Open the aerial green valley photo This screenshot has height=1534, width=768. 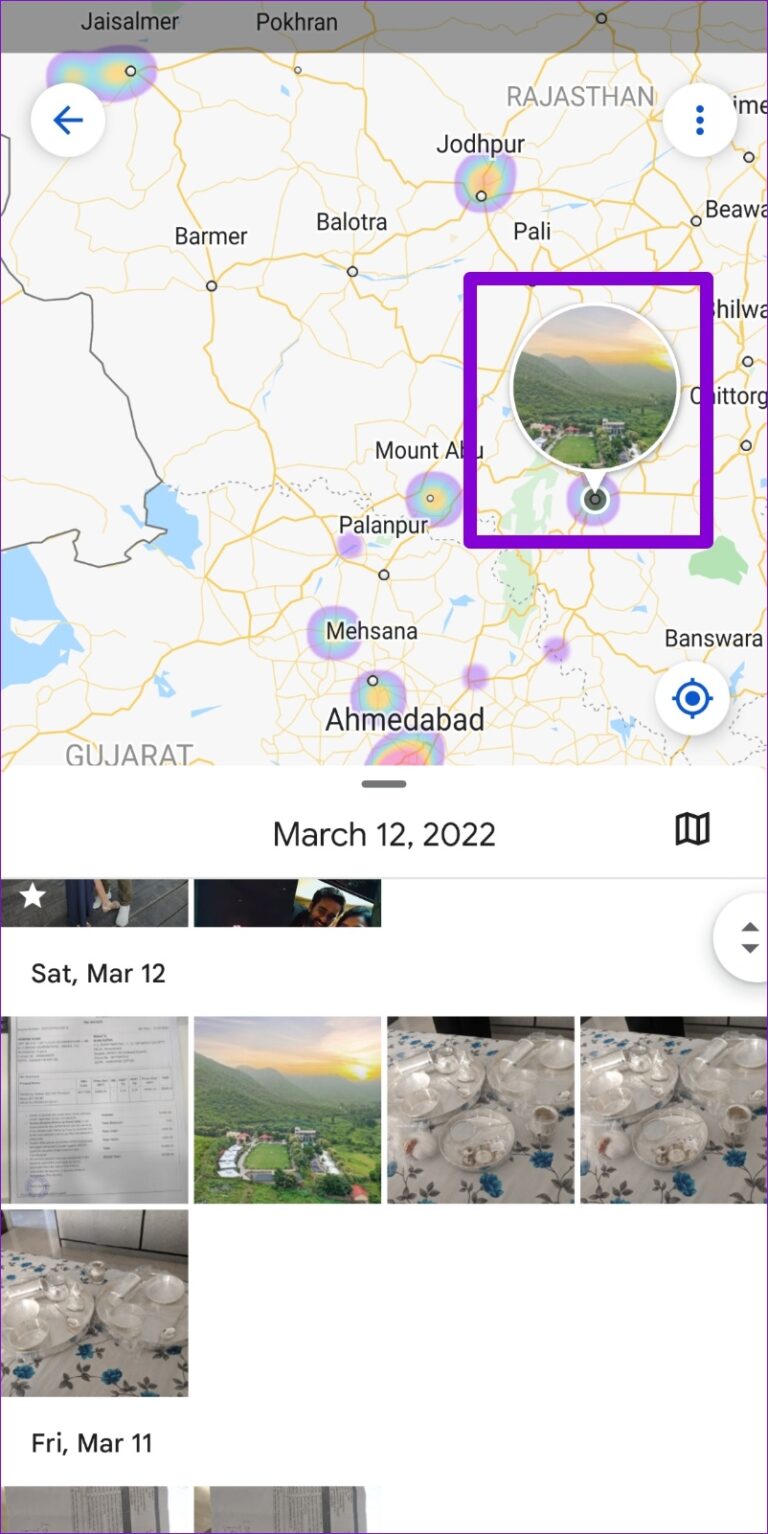[287, 1109]
